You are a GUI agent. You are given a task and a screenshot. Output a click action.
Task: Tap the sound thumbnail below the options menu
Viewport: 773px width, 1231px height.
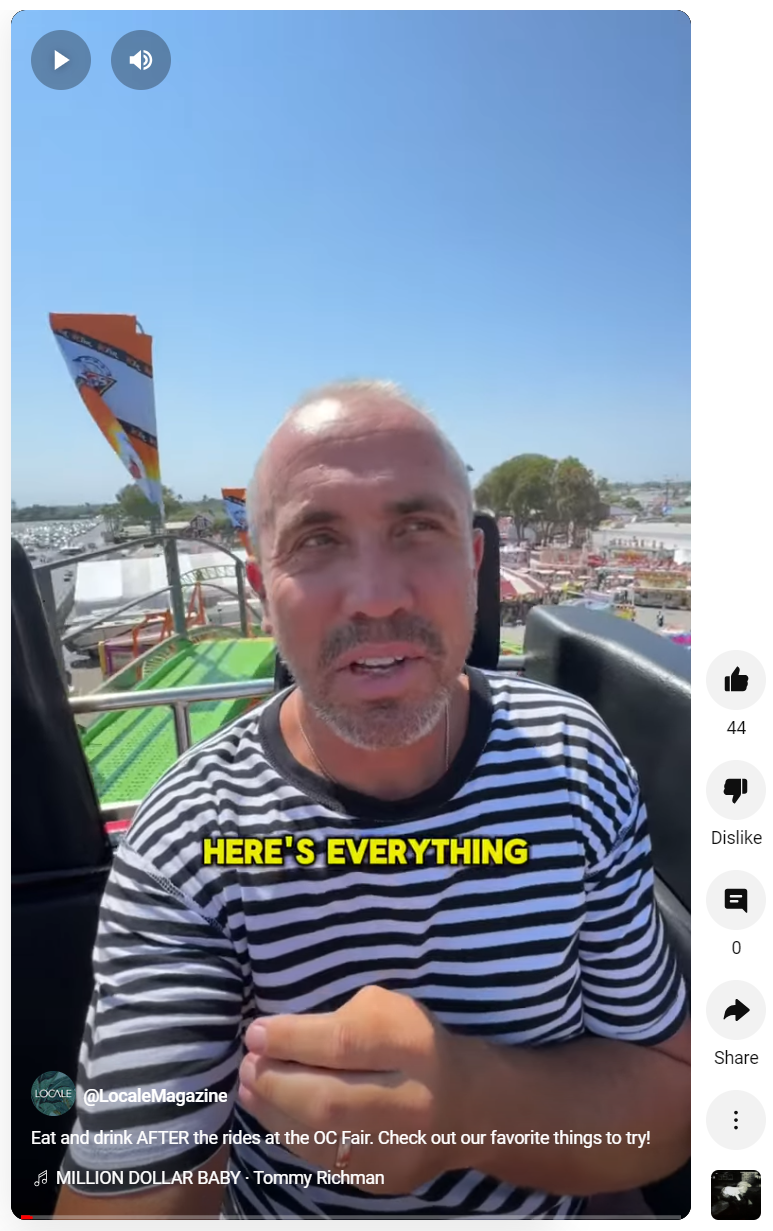click(x=736, y=1195)
